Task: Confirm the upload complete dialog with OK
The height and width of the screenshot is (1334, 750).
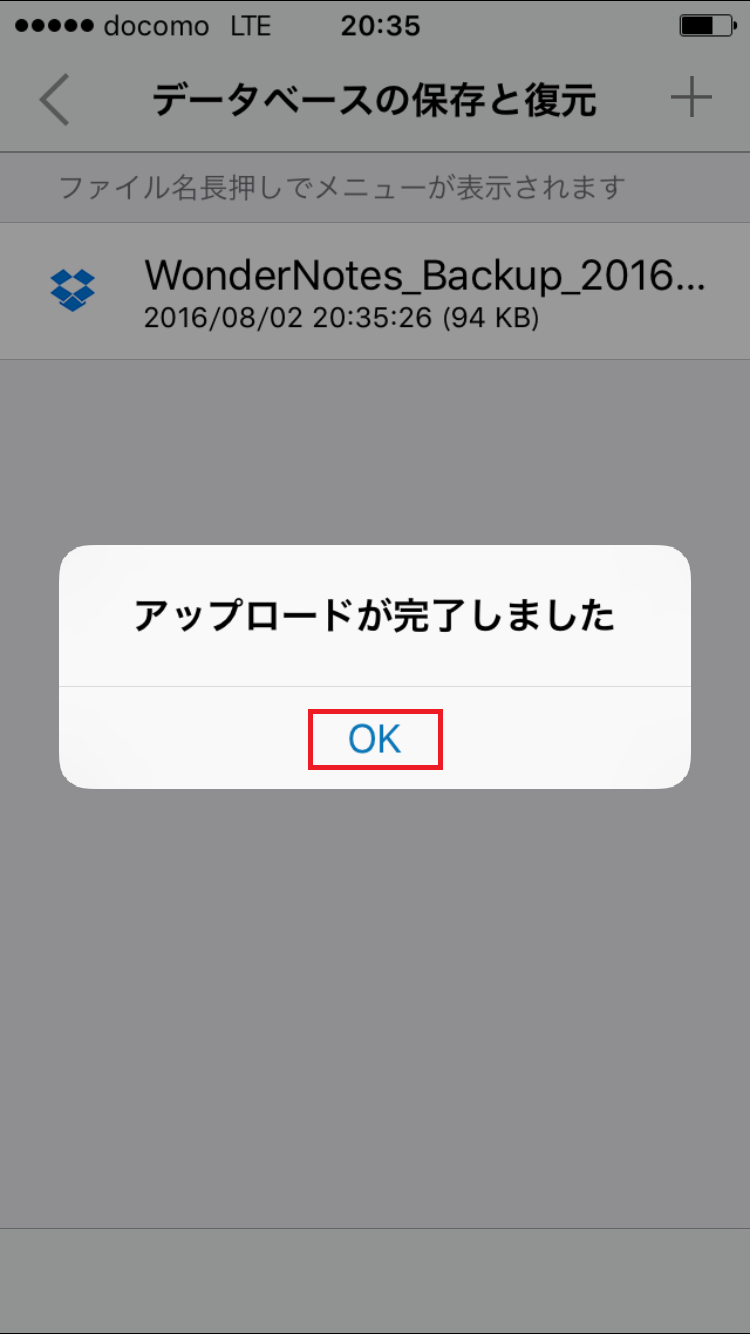Action: coord(375,739)
